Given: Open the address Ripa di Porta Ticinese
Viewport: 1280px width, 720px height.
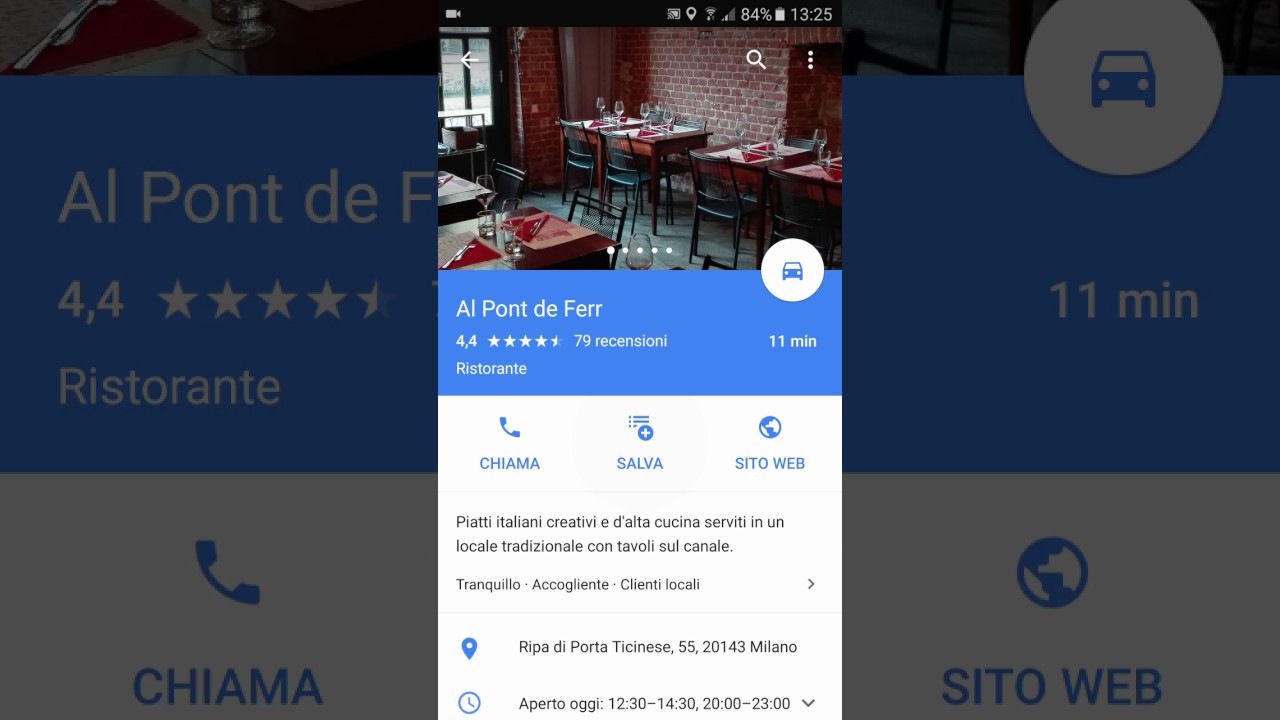Looking at the screenshot, I should pyautogui.click(x=657, y=647).
